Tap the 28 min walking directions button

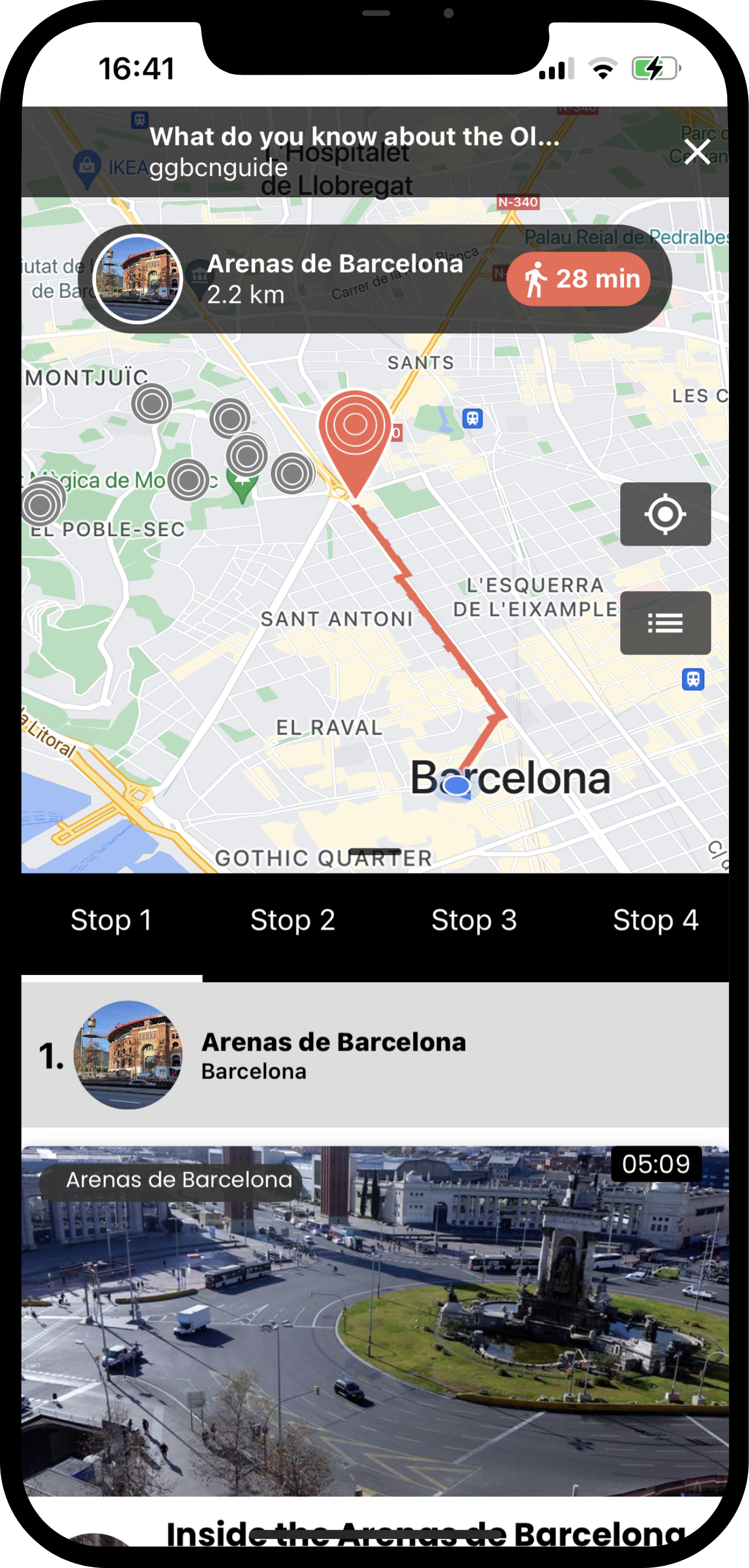pos(578,279)
